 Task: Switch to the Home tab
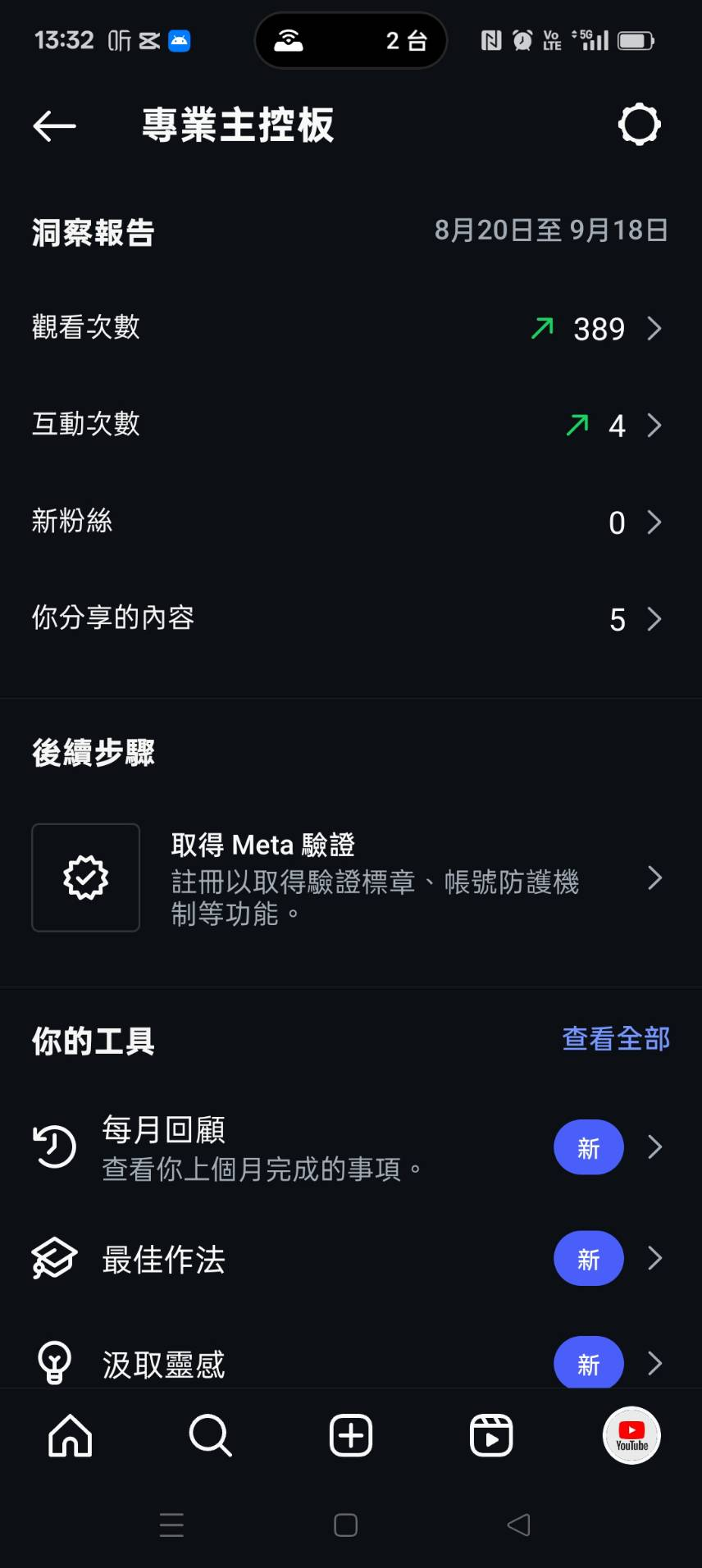(71, 1435)
